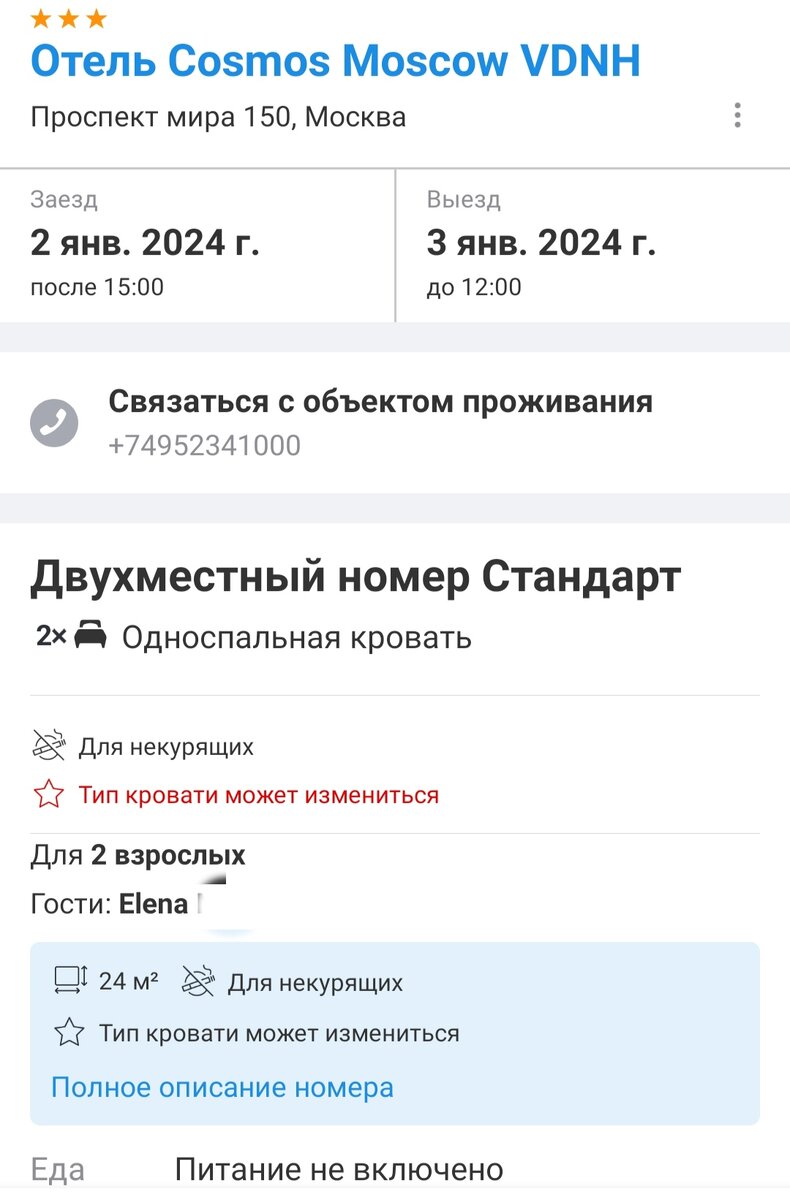The image size is (790, 1200).
Task: Click the third gold rating star
Action: click(97, 16)
